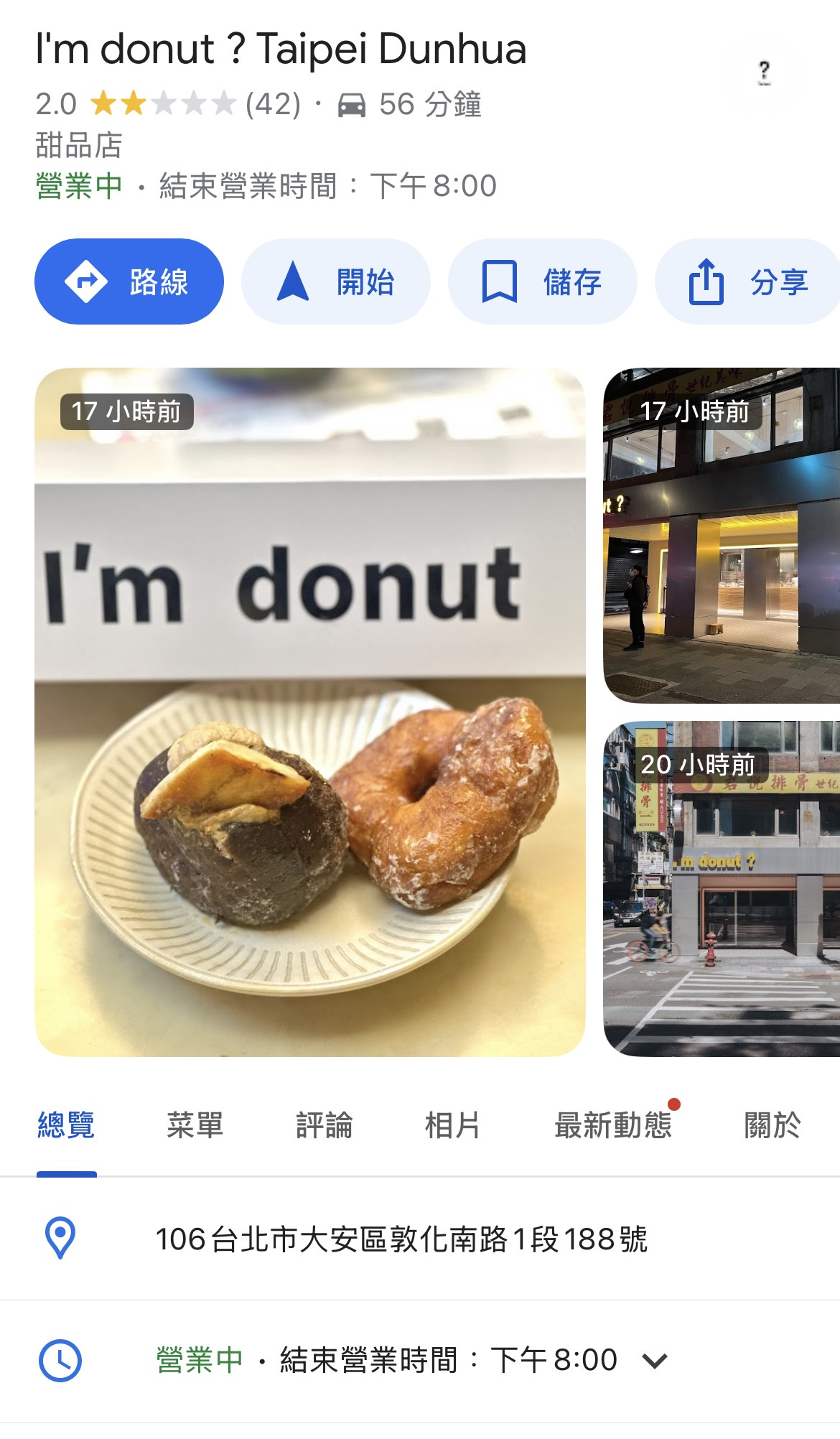This screenshot has width=840, height=1439.
Task: Share this place via 分享
Action: (x=747, y=281)
